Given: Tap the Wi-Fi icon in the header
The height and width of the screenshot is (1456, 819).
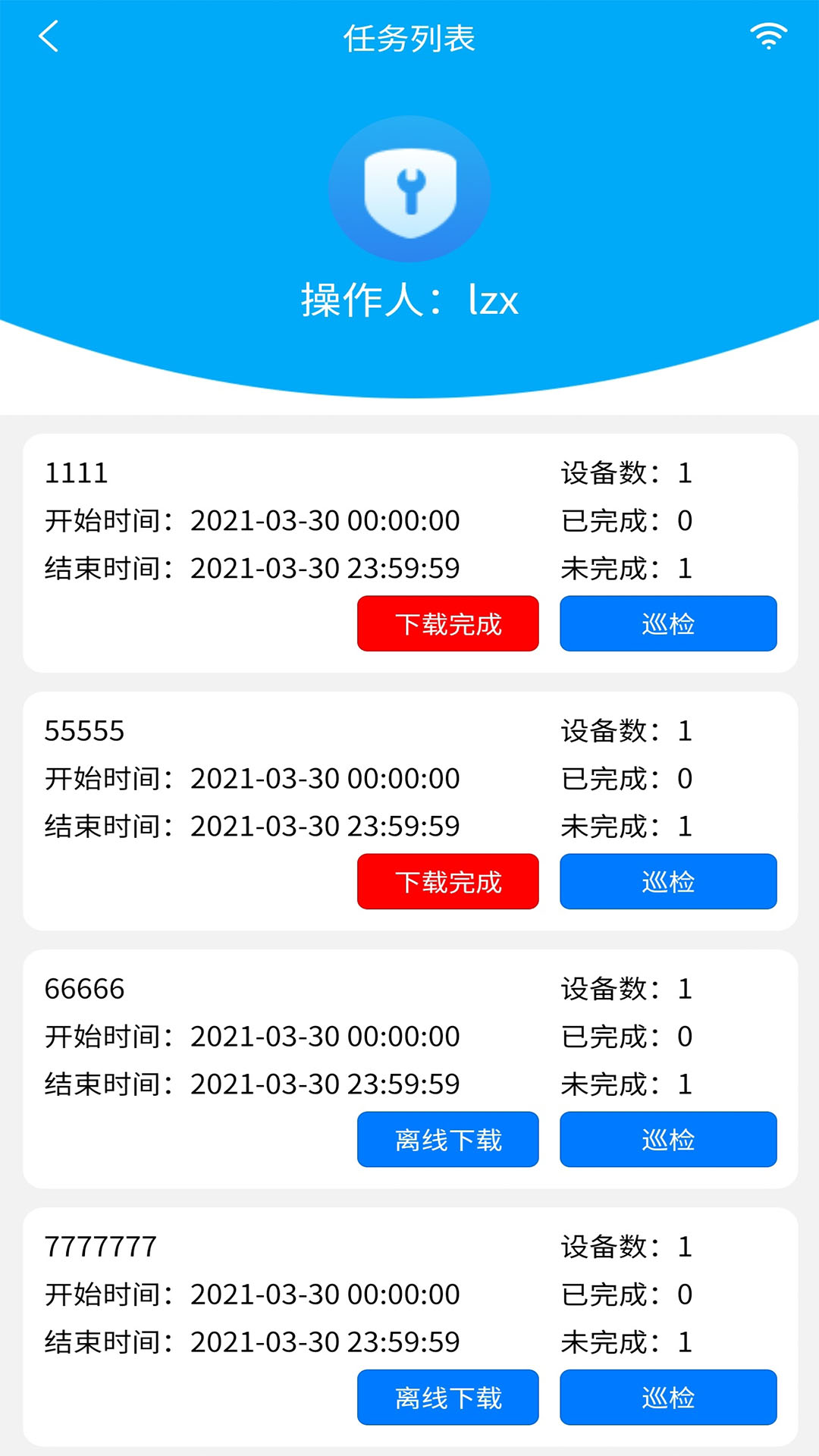Looking at the screenshot, I should click(x=768, y=36).
